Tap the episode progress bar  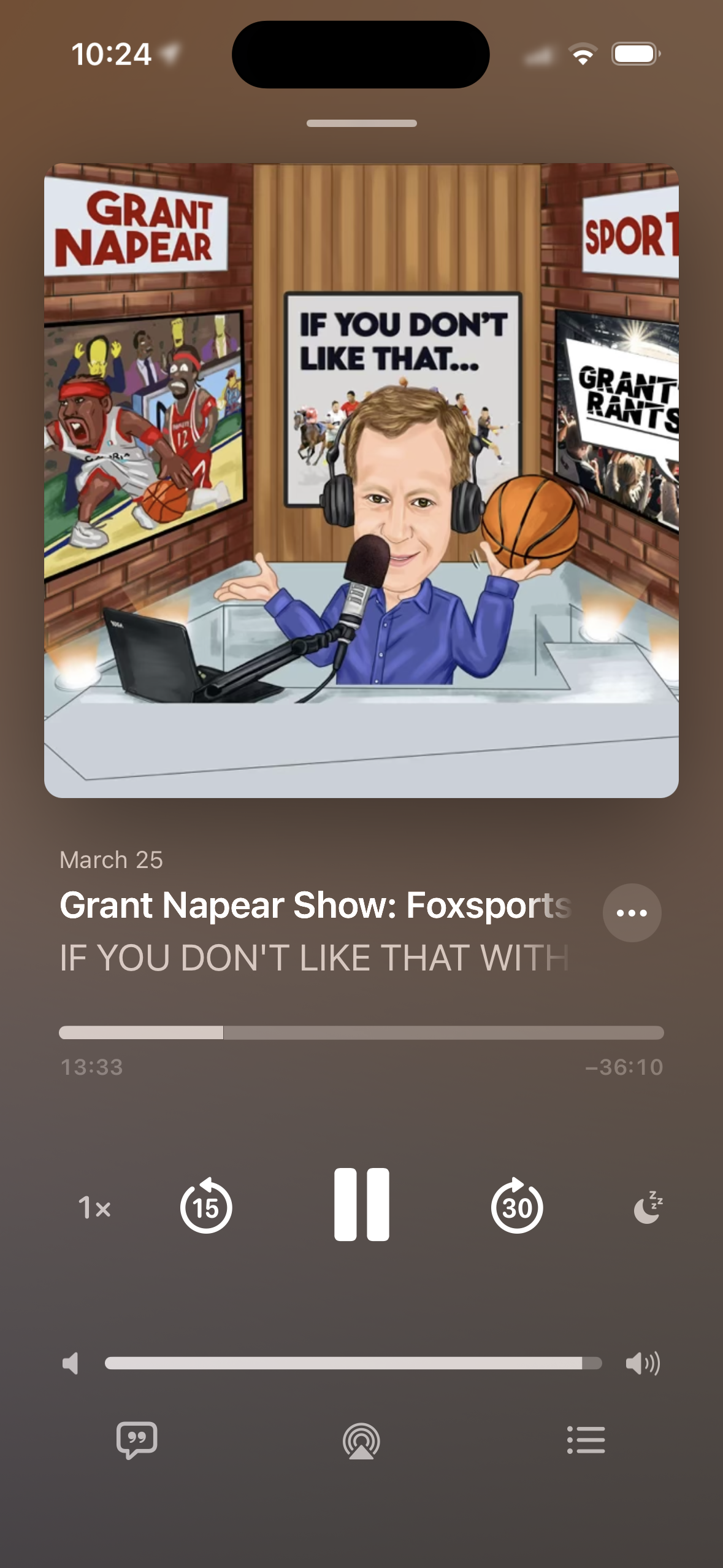pos(361,1032)
